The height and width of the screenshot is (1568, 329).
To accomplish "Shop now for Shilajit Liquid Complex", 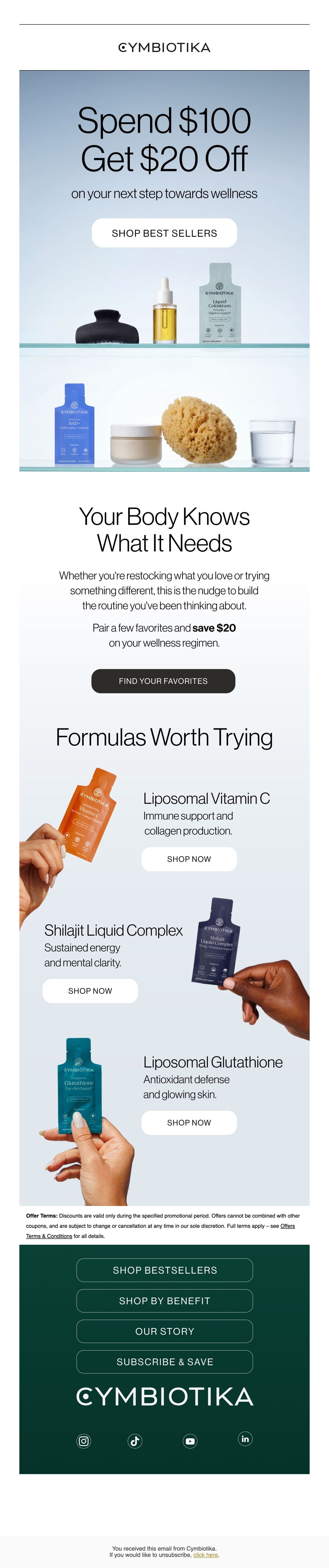I will click(90, 990).
